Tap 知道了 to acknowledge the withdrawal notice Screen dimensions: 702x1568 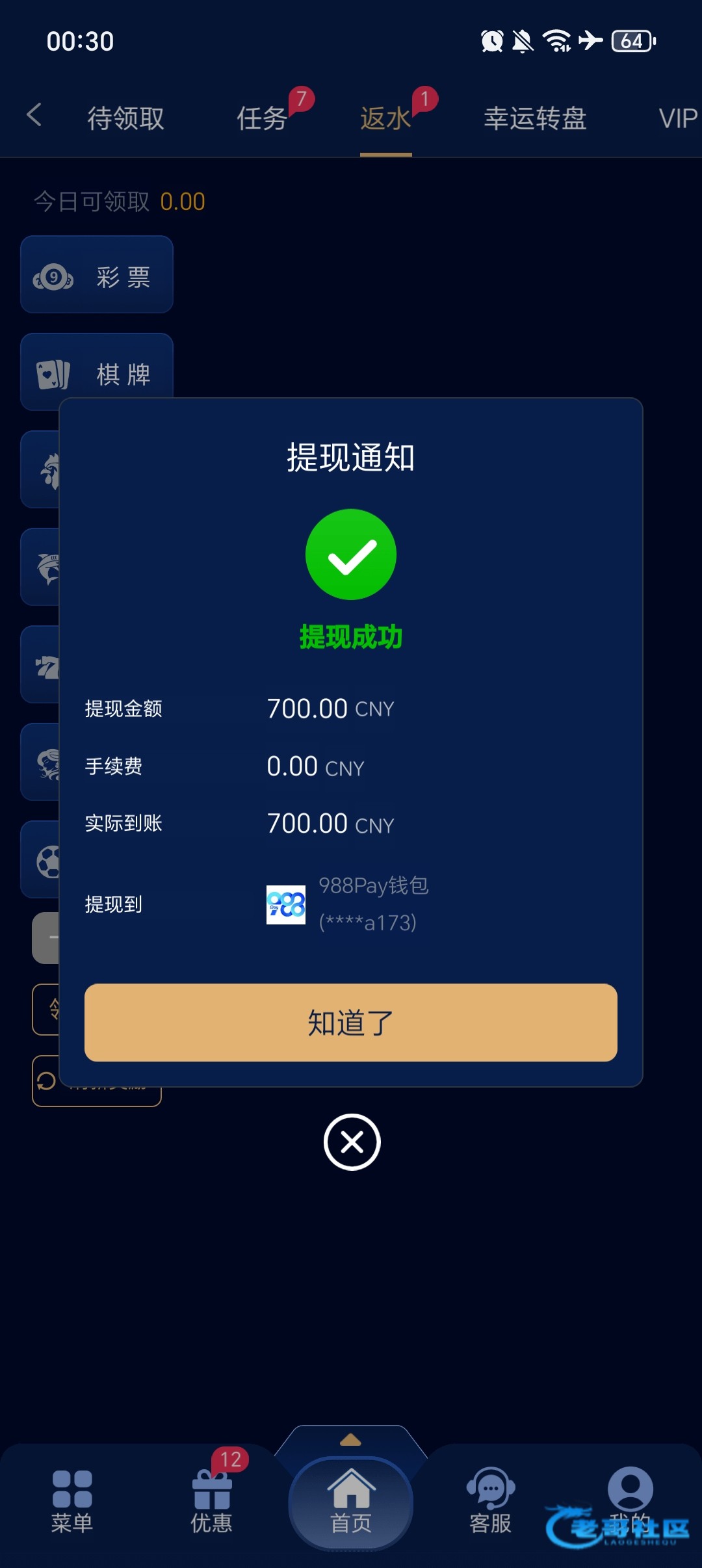[x=350, y=1022]
